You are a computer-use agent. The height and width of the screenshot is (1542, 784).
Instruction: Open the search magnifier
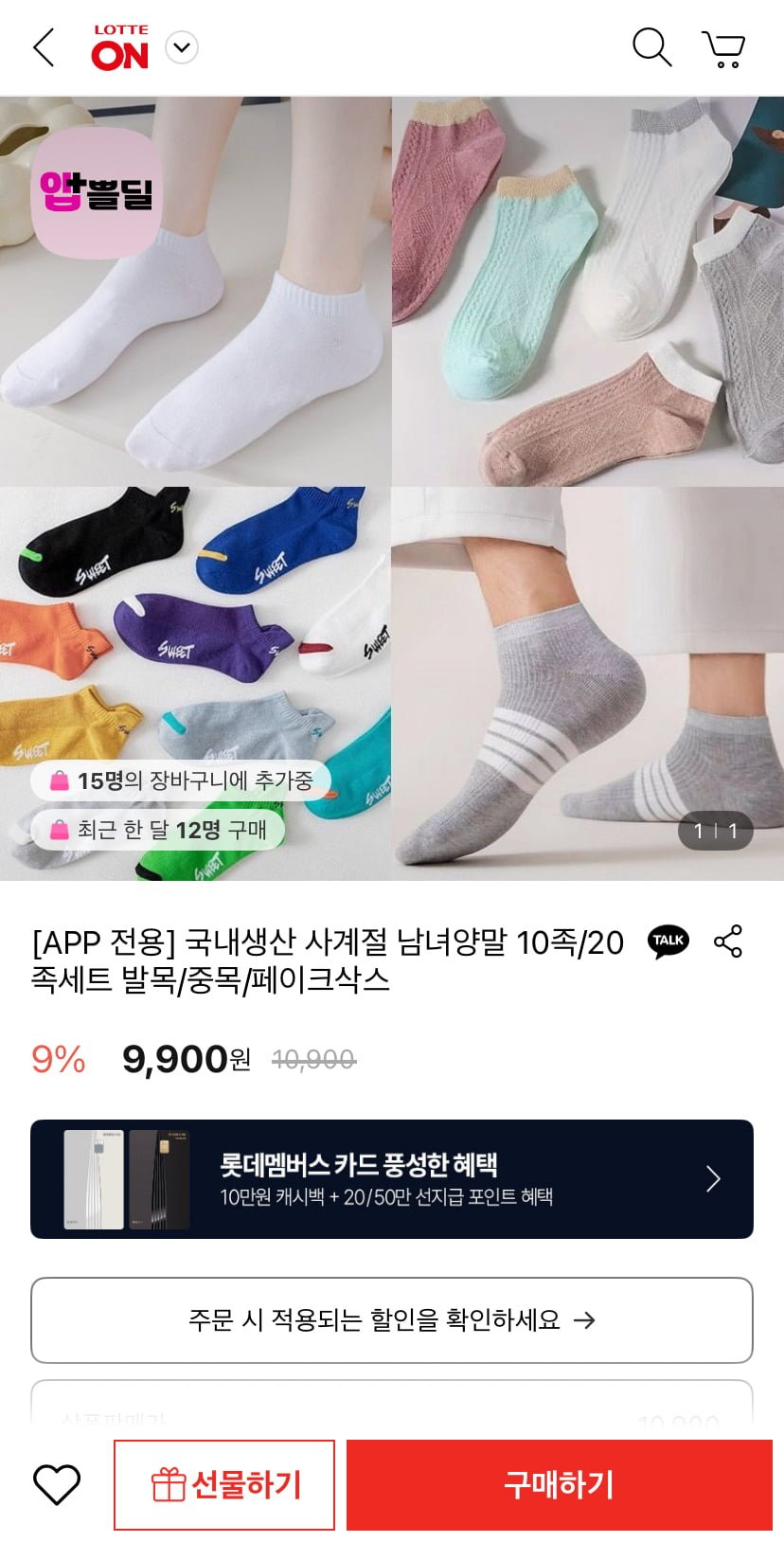click(x=651, y=47)
